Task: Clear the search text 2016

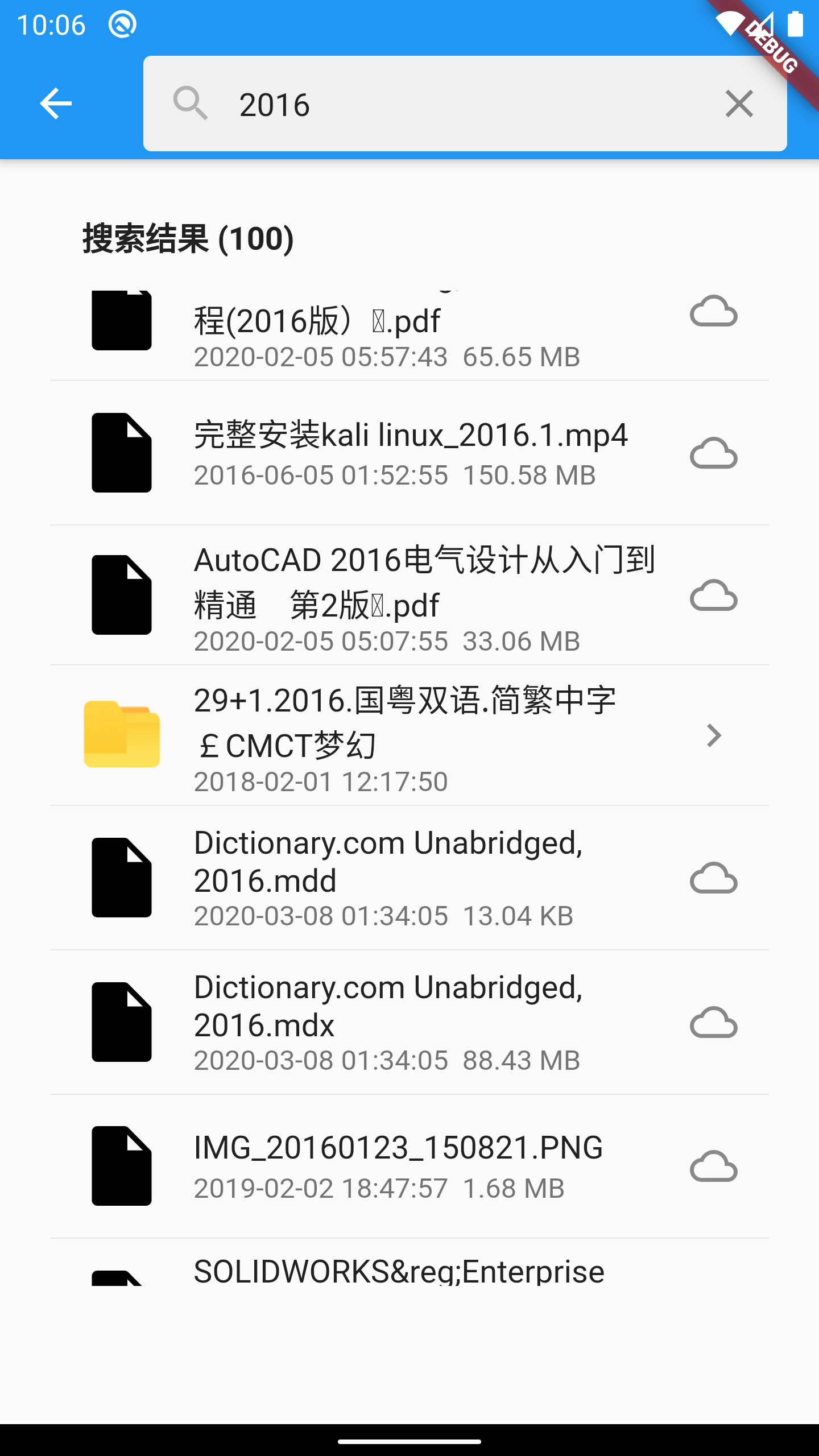Action: pyautogui.click(x=739, y=104)
